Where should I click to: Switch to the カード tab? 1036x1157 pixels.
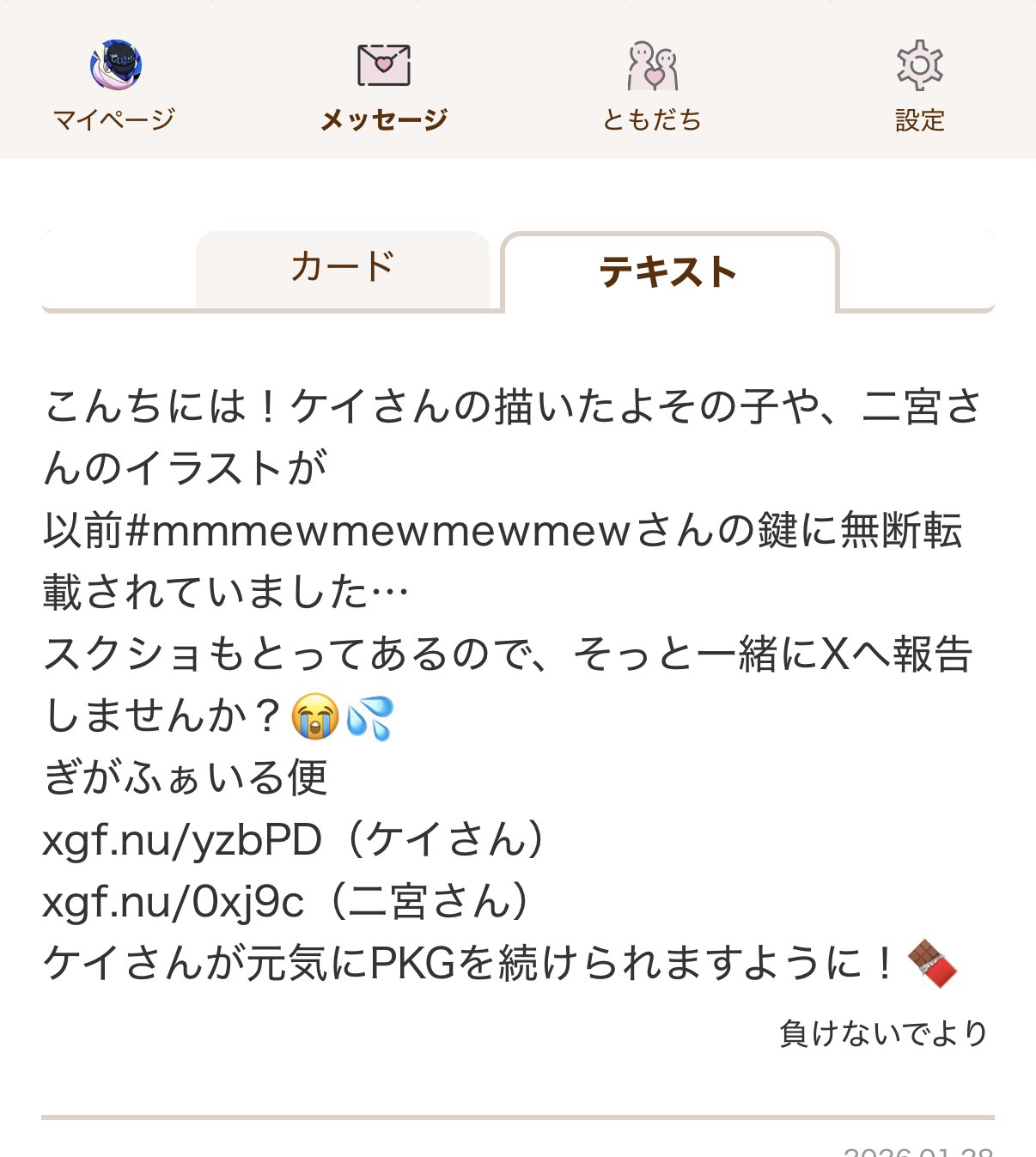coord(342,268)
